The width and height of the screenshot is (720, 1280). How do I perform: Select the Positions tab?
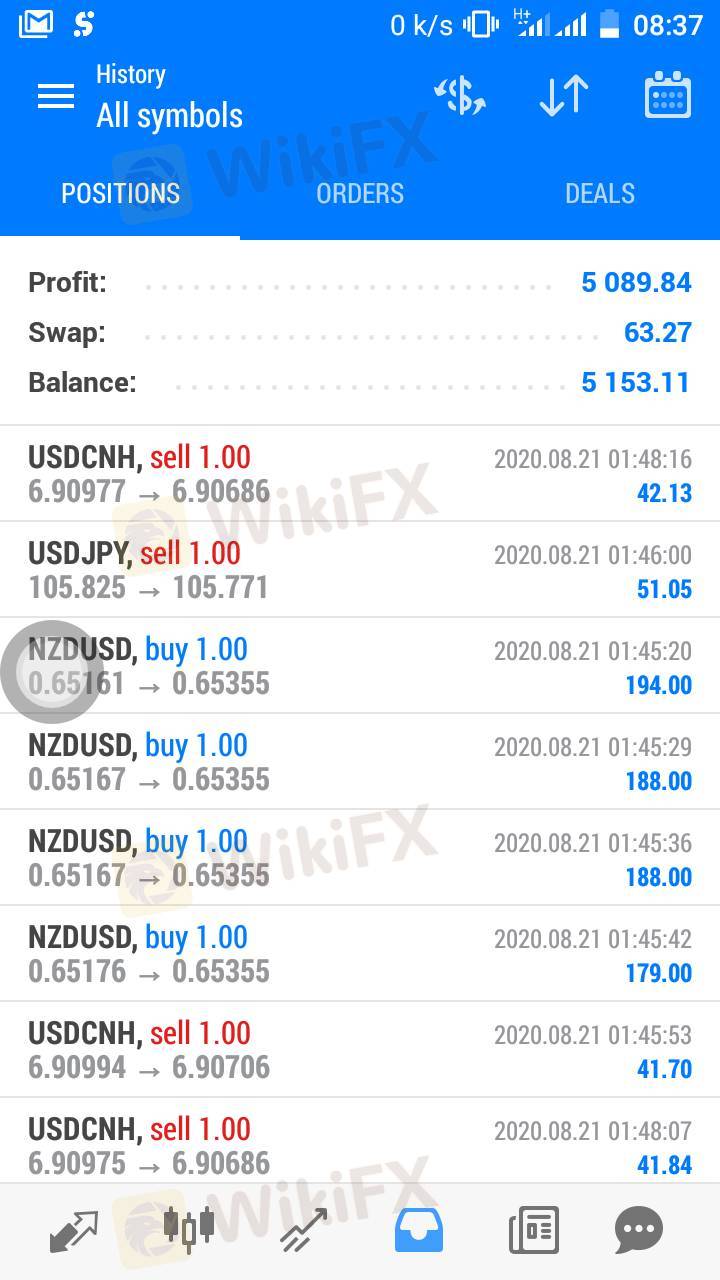click(120, 193)
